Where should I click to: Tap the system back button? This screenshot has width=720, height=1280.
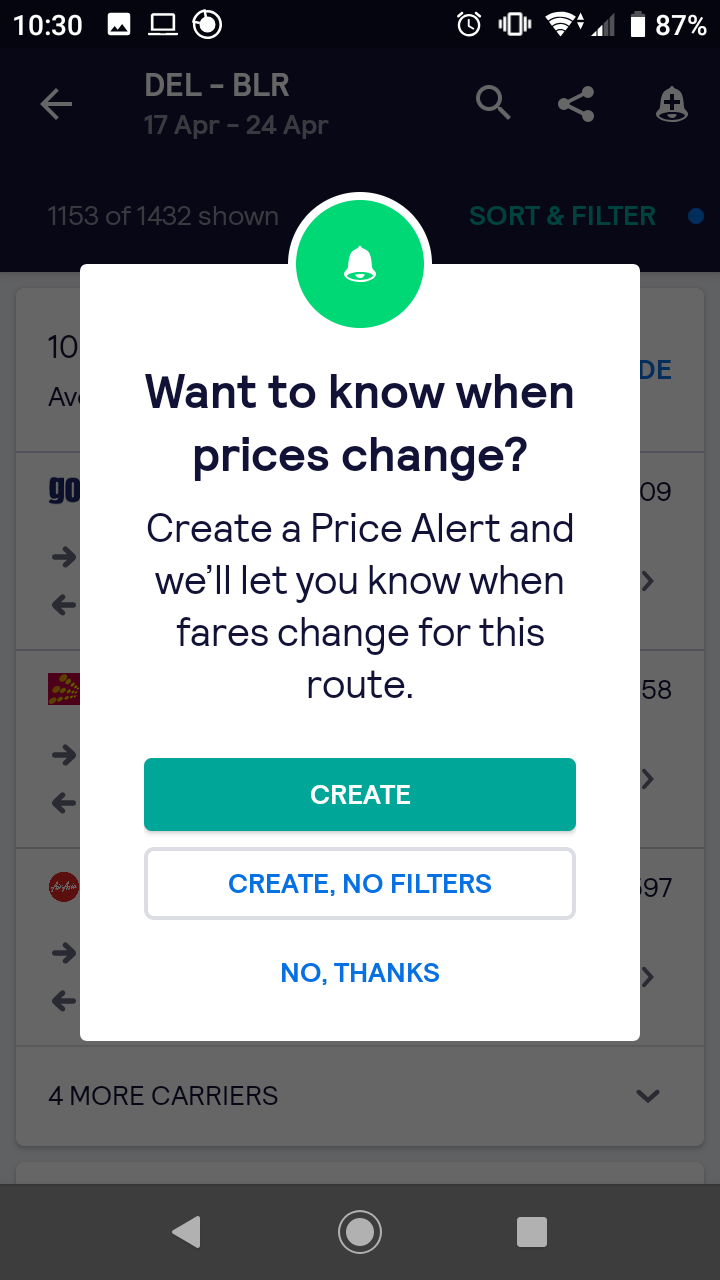pyautogui.click(x=186, y=1232)
